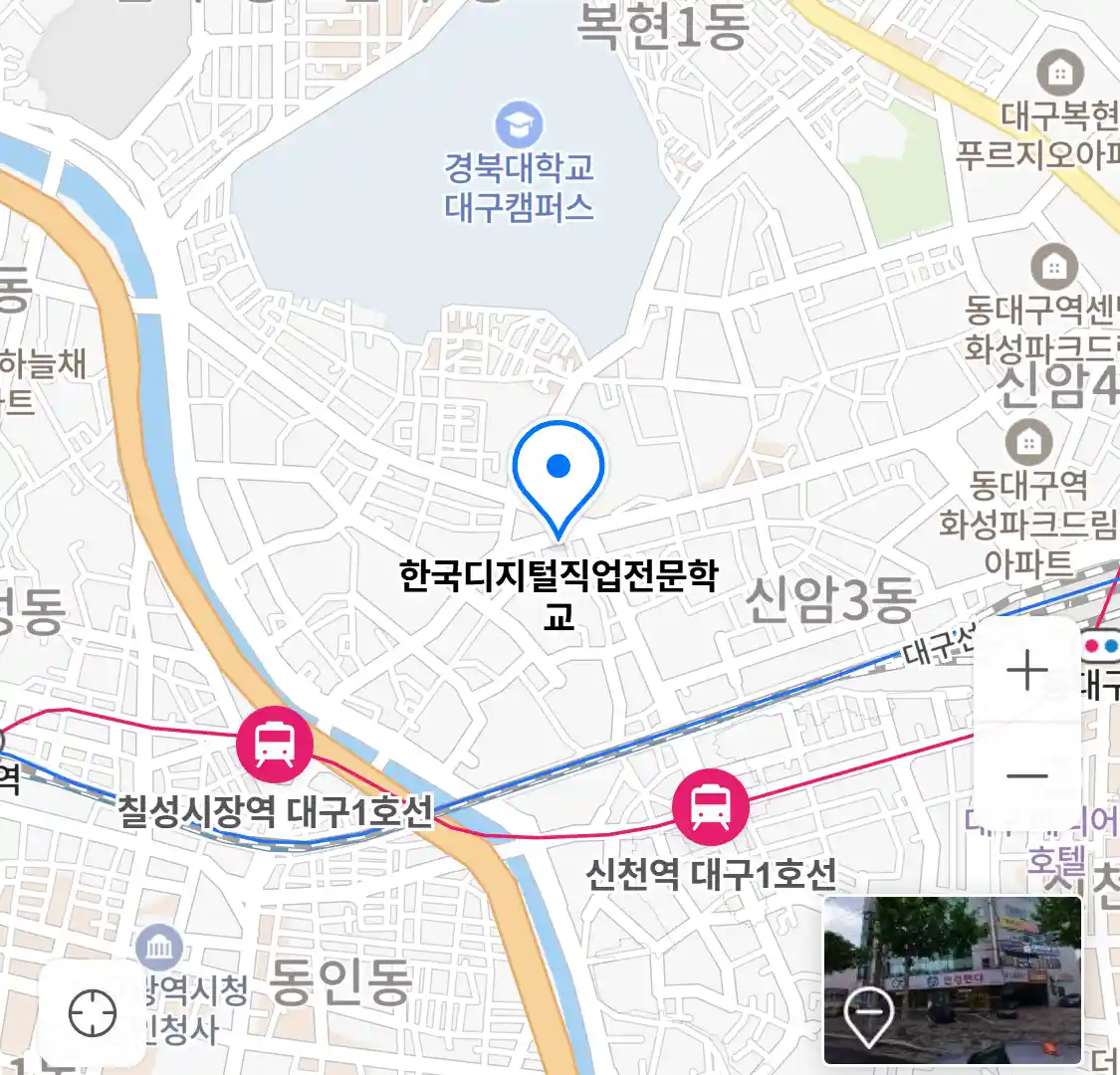Screen dimensions: 1120x1075
Task: Open 경북대학교 대구캠퍼스 place marker
Action: (519, 125)
